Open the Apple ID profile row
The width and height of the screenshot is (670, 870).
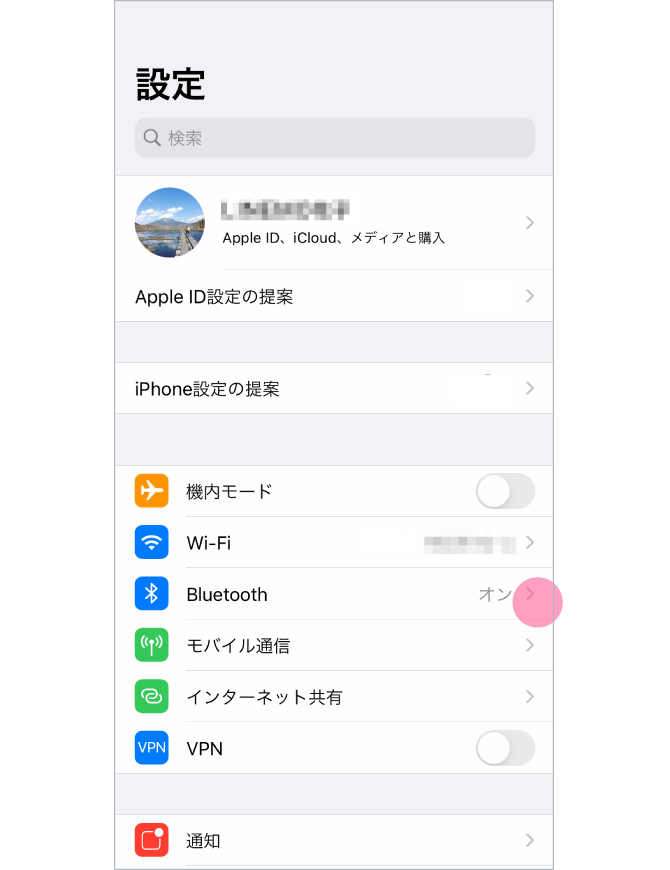[334, 223]
